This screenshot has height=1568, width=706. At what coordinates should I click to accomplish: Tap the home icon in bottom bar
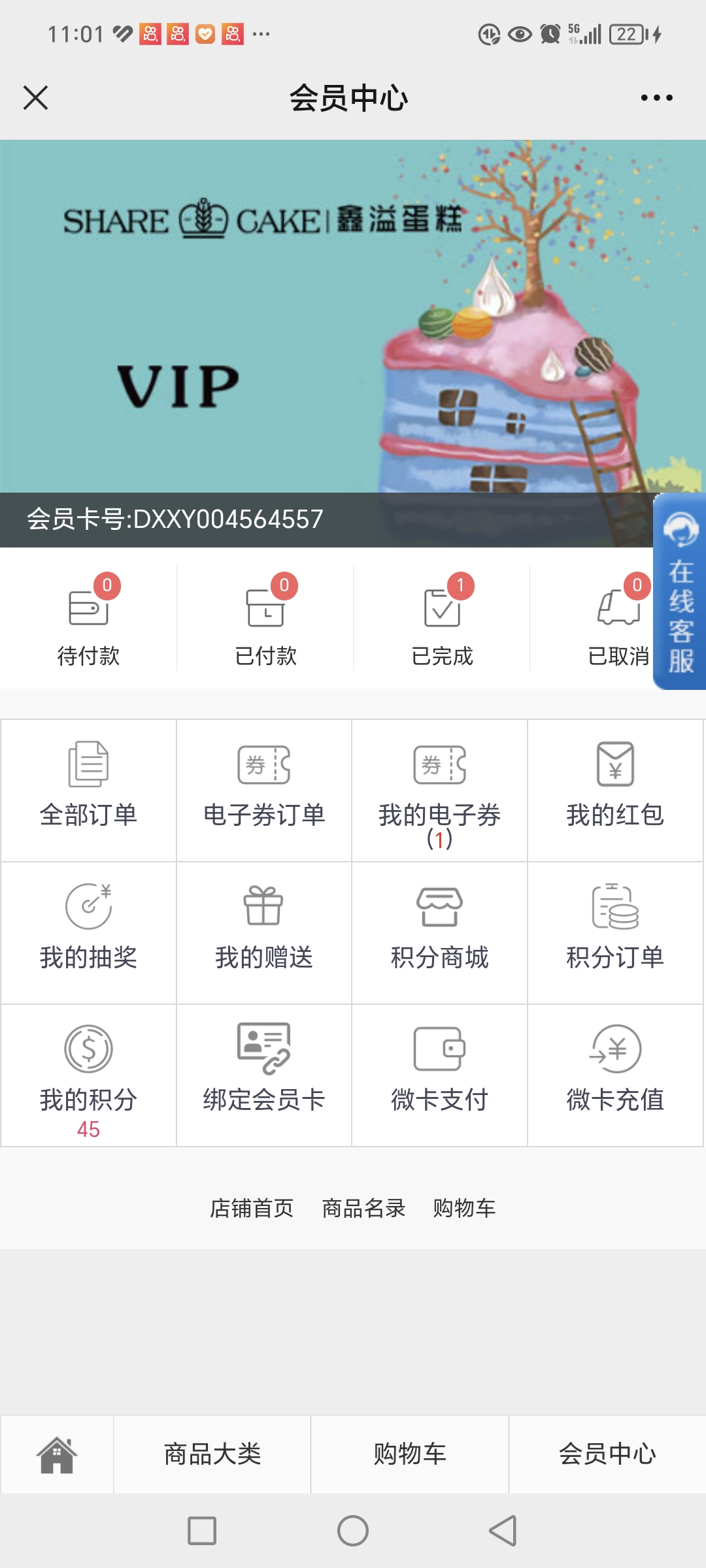pyautogui.click(x=57, y=1454)
